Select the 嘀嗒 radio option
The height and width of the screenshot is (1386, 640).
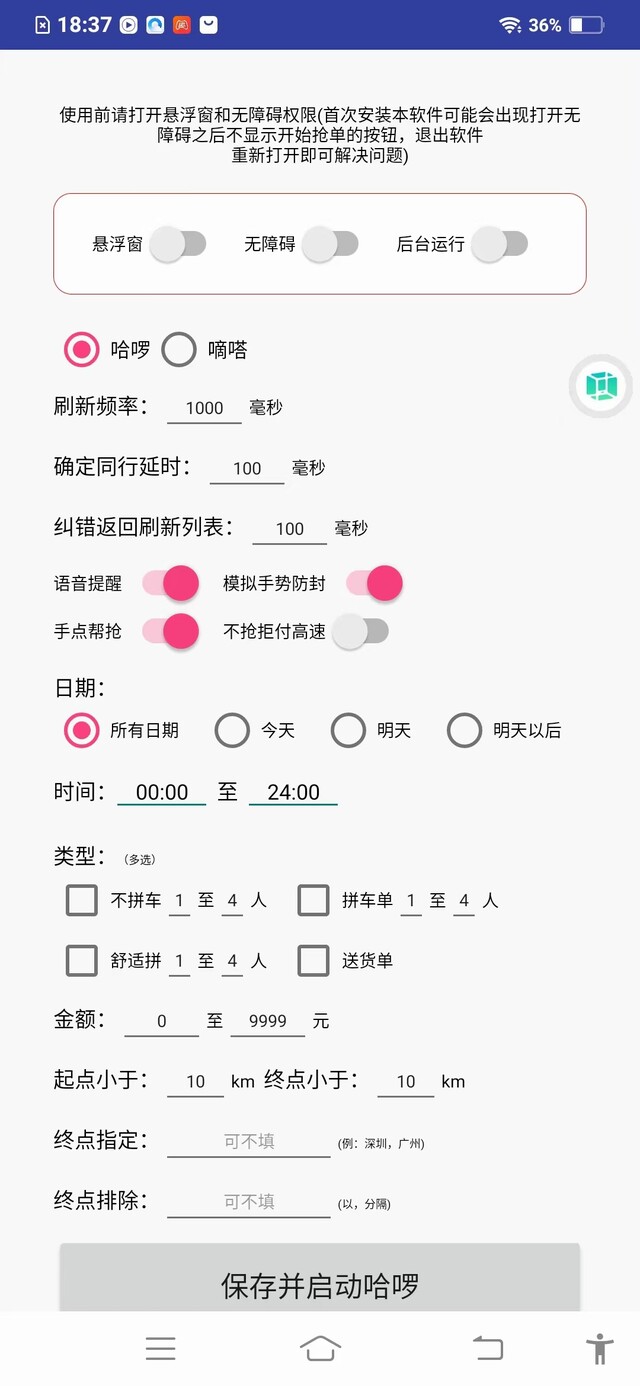point(179,349)
